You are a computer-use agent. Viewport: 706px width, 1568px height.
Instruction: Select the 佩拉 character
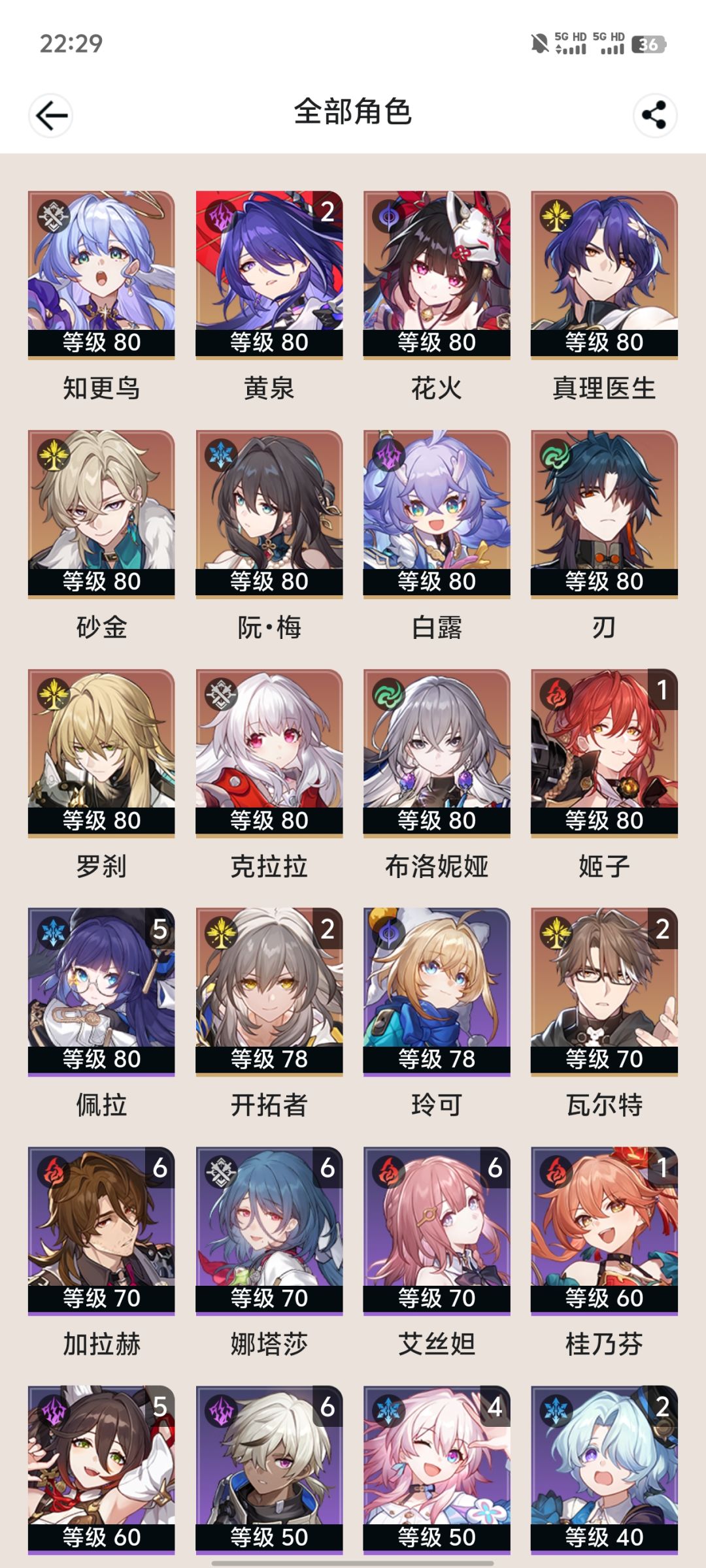pyautogui.click(x=101, y=992)
